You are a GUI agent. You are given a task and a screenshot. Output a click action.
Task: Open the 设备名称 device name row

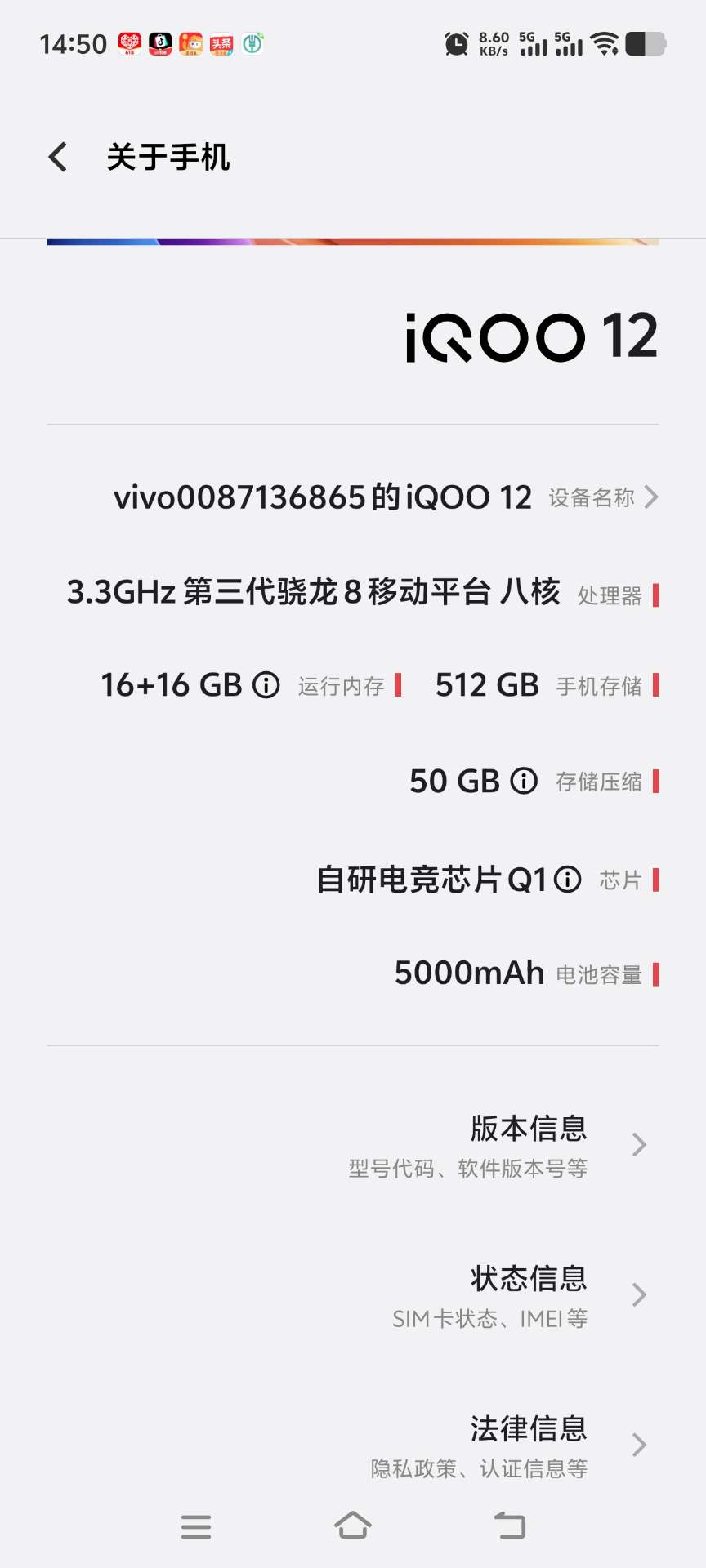tap(353, 497)
